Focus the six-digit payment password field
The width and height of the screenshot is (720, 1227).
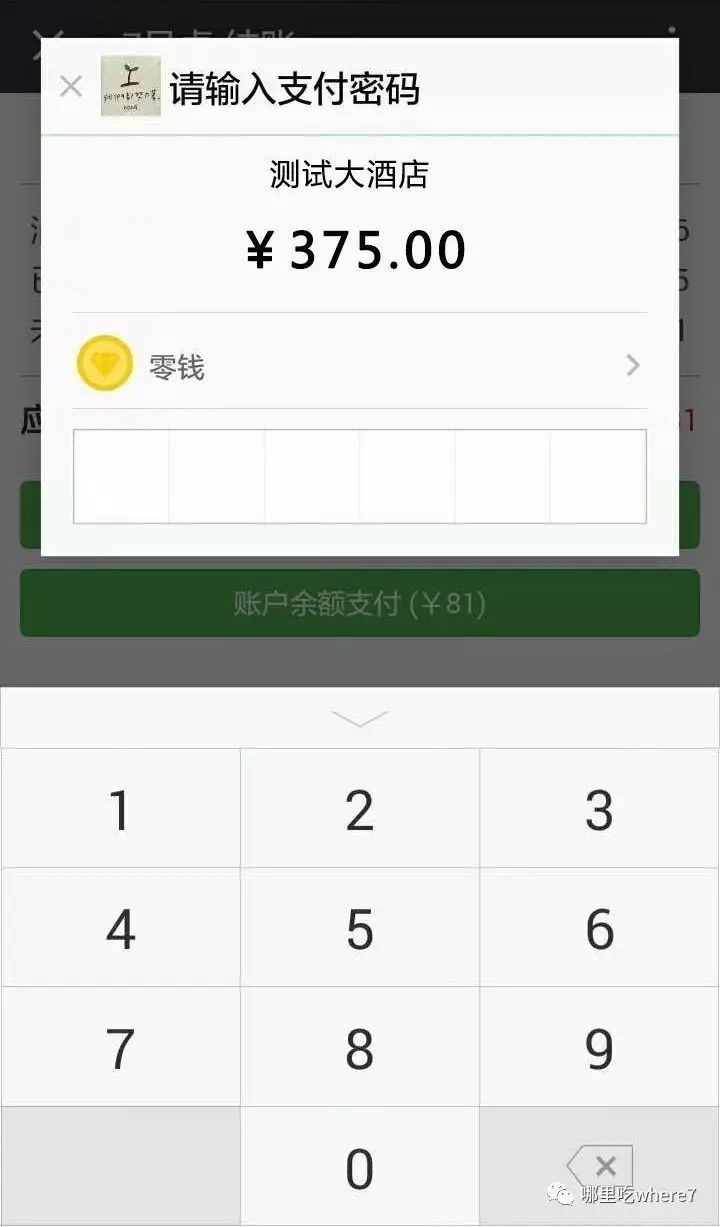click(359, 476)
